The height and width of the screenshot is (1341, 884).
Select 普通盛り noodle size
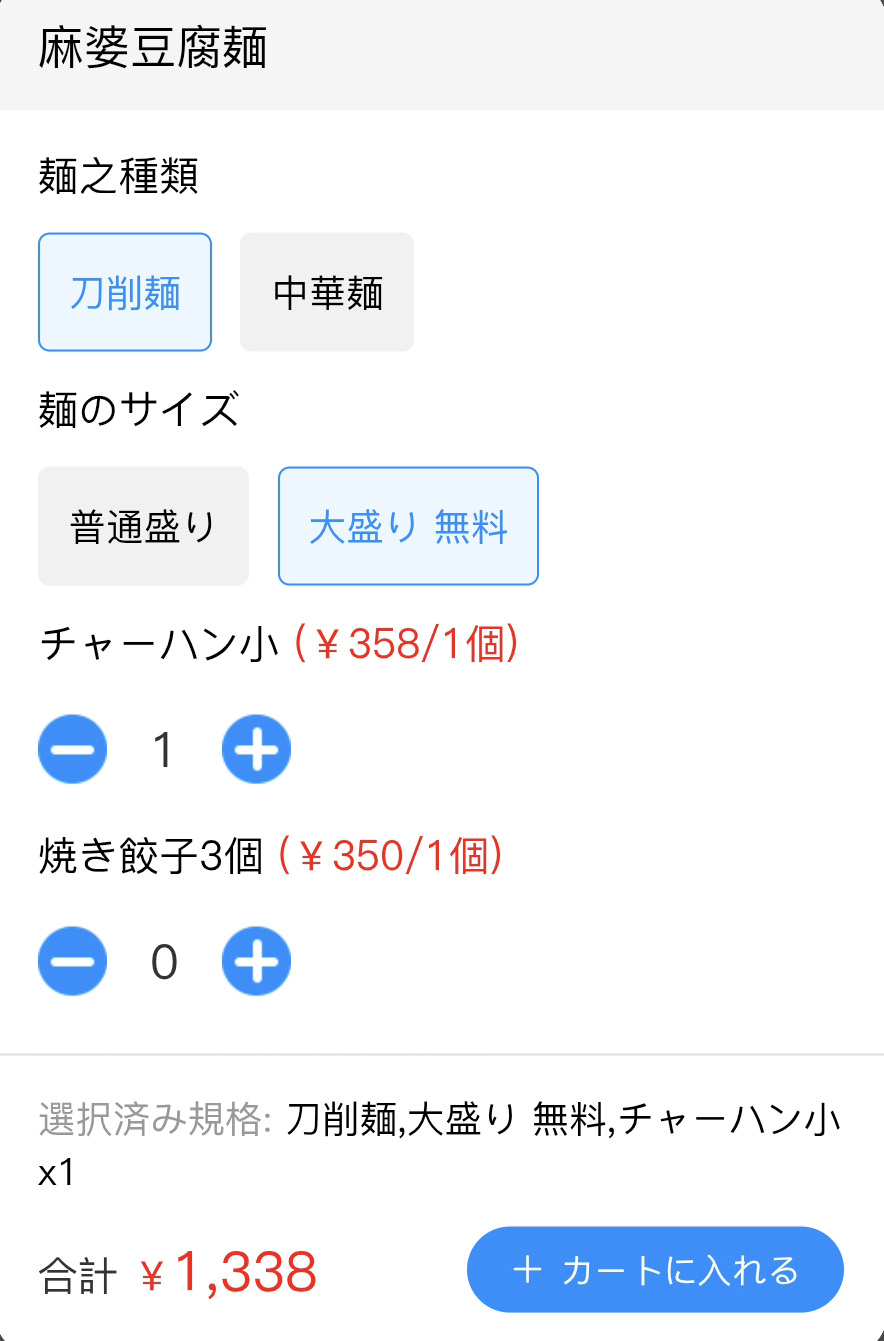point(143,526)
